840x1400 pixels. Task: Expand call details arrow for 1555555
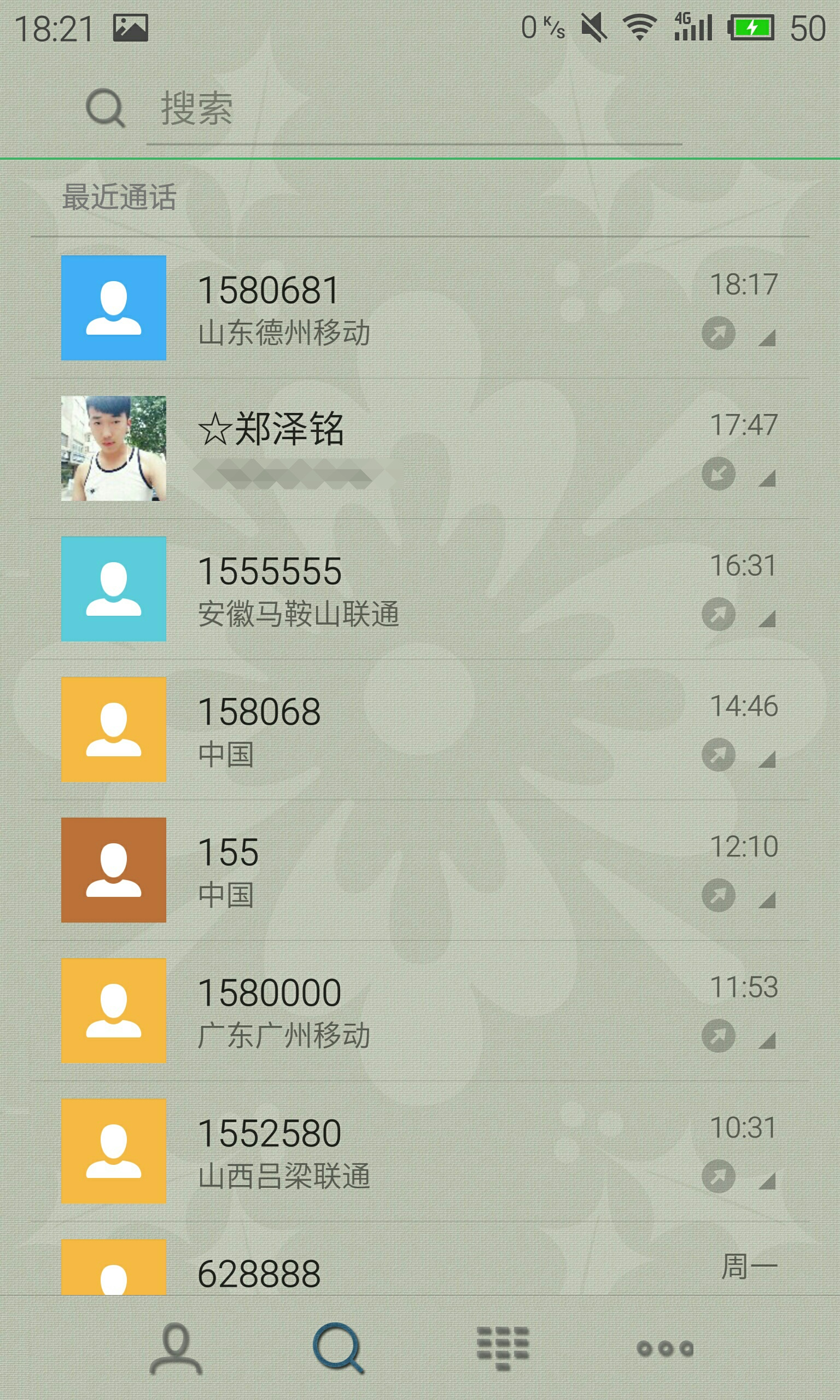coord(767,619)
